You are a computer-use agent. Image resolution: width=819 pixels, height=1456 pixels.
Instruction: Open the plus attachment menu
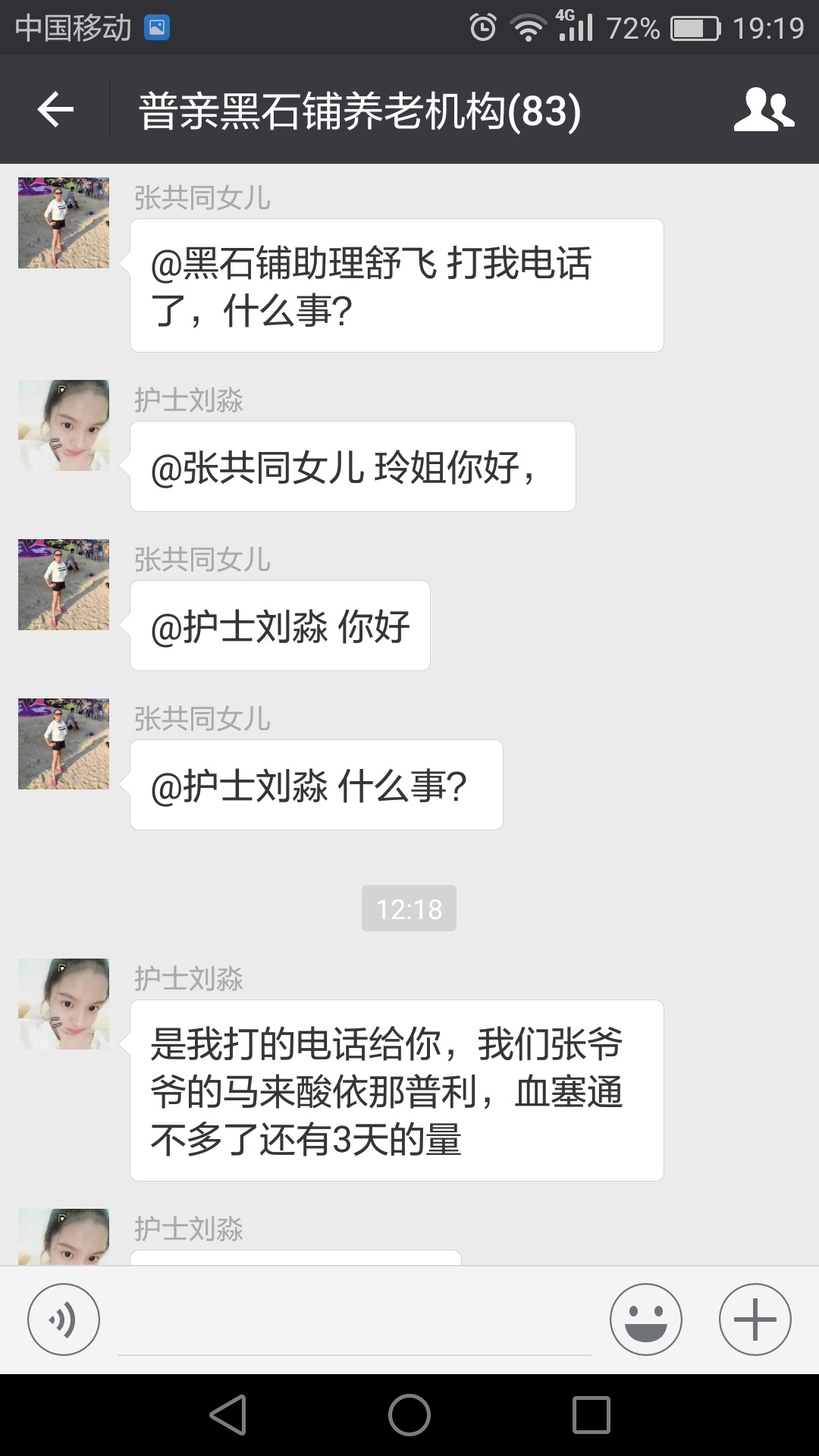click(755, 1319)
